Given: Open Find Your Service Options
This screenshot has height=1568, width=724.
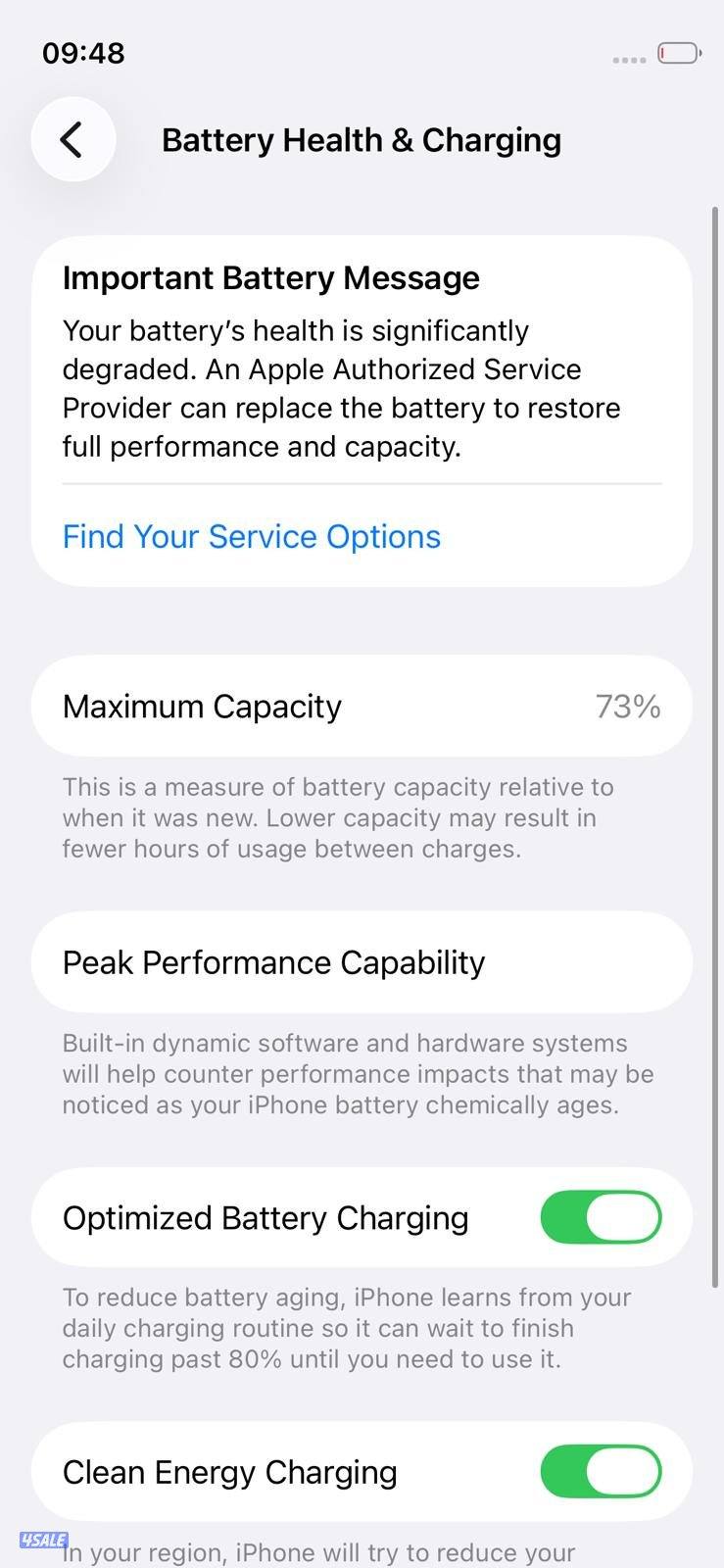Looking at the screenshot, I should 251,536.
